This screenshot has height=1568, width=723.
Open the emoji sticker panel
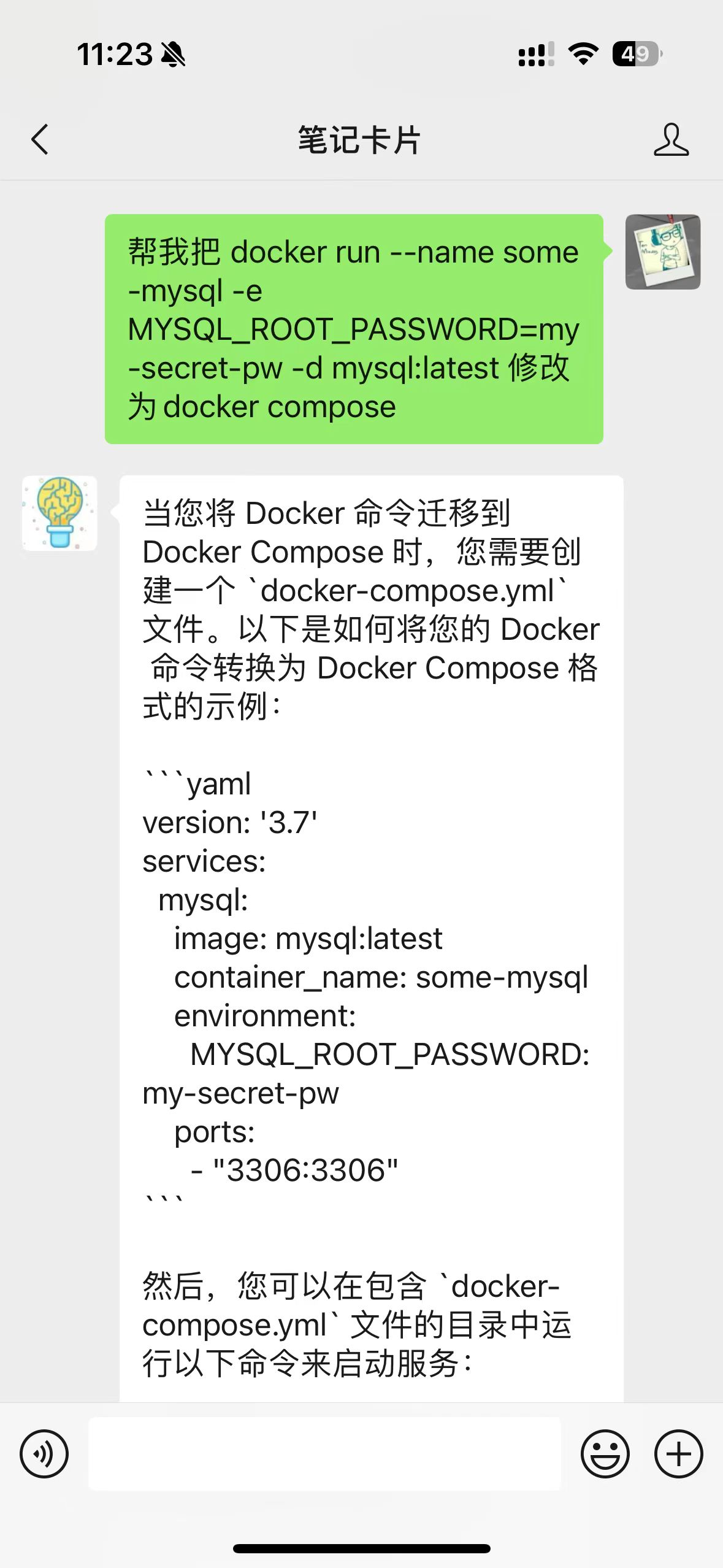click(605, 1454)
